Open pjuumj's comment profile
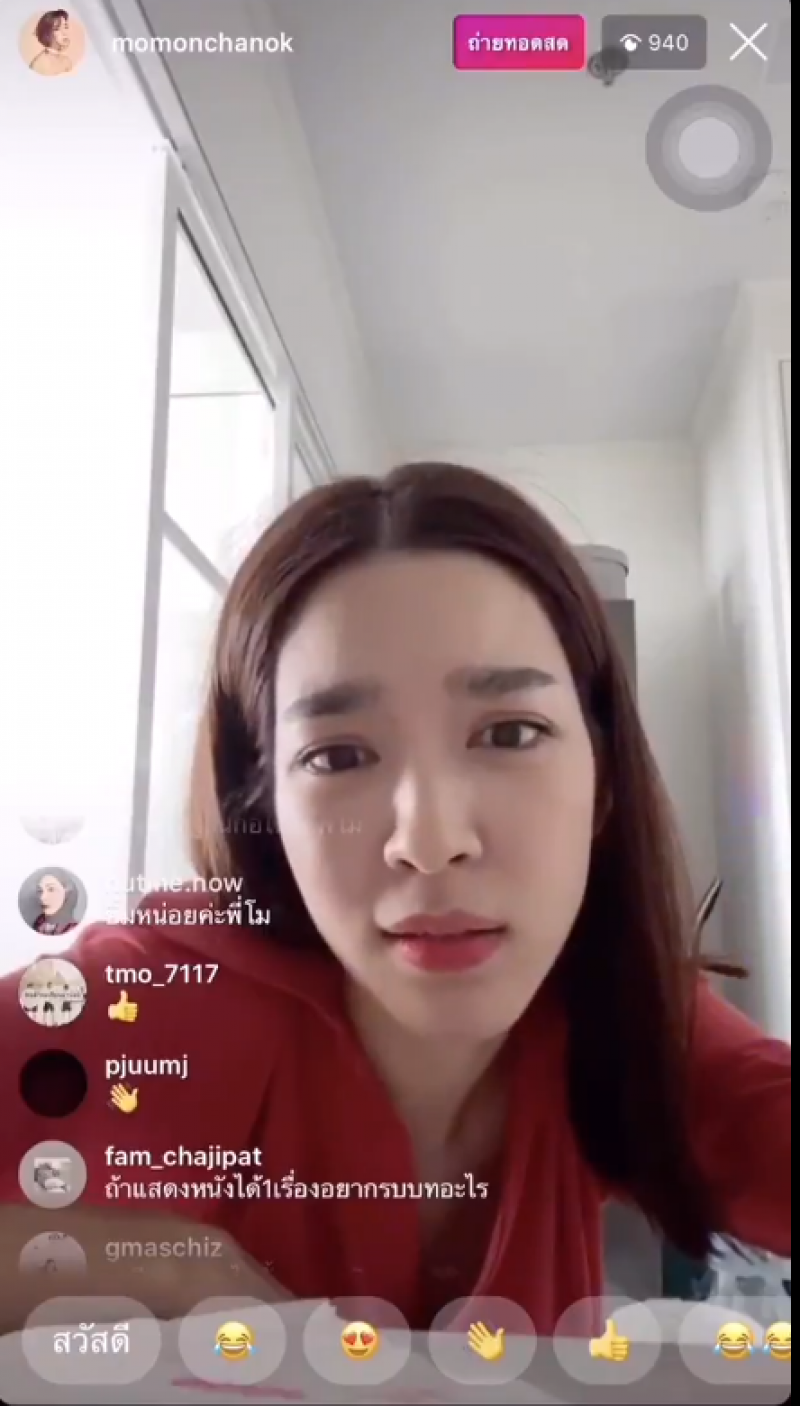 52,1083
